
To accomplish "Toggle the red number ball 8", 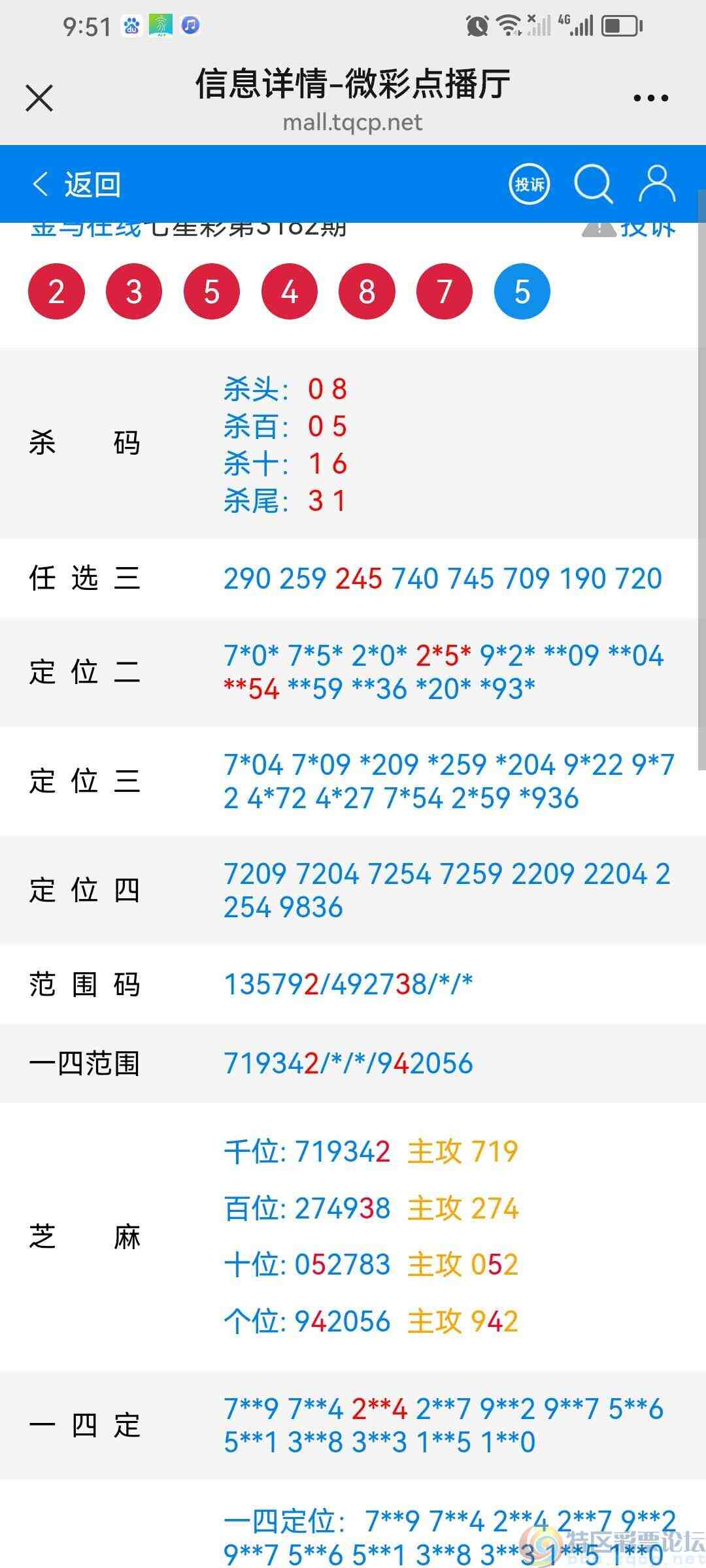I will tap(367, 291).
